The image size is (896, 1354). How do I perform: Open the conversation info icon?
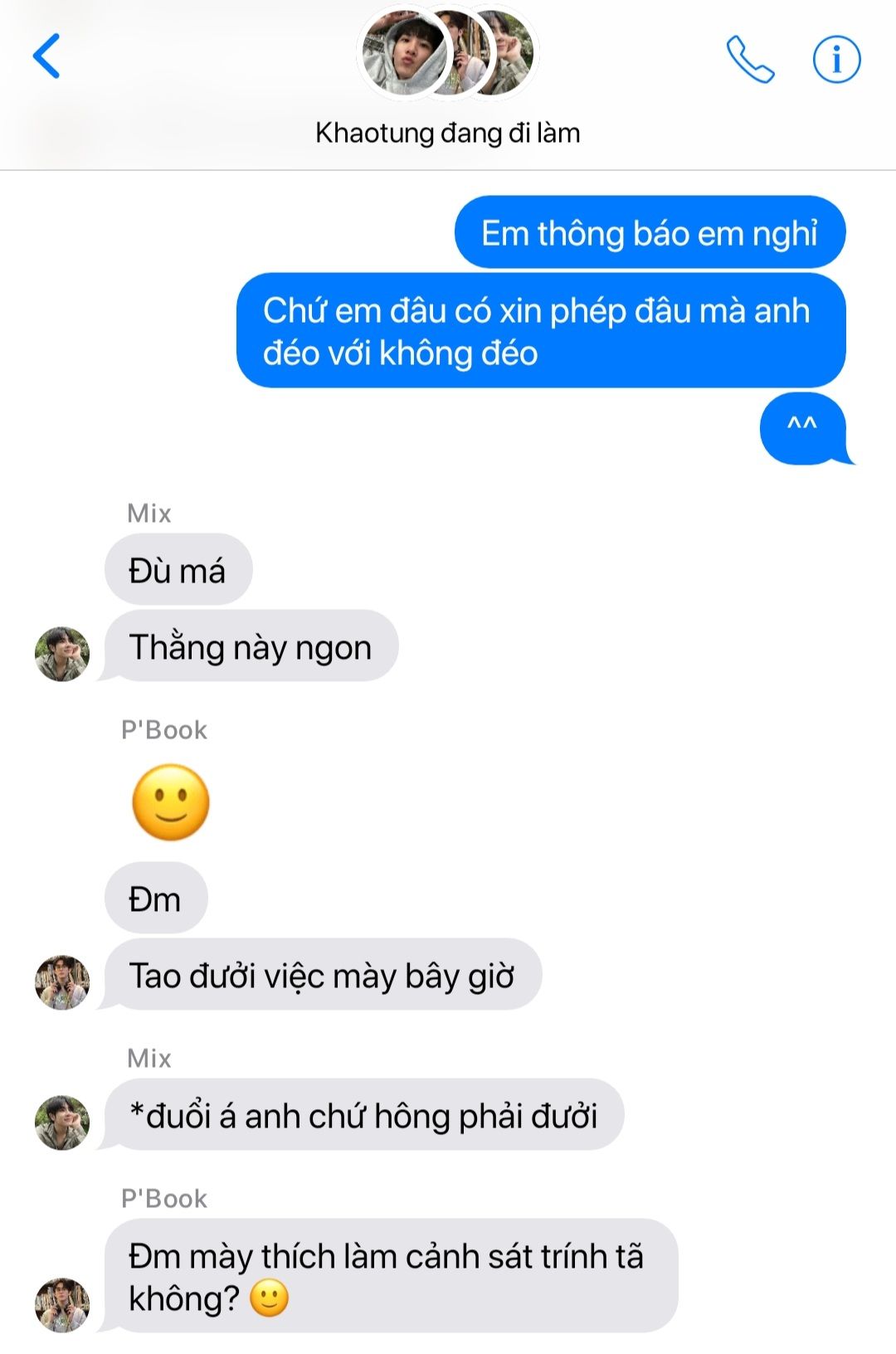835,59
